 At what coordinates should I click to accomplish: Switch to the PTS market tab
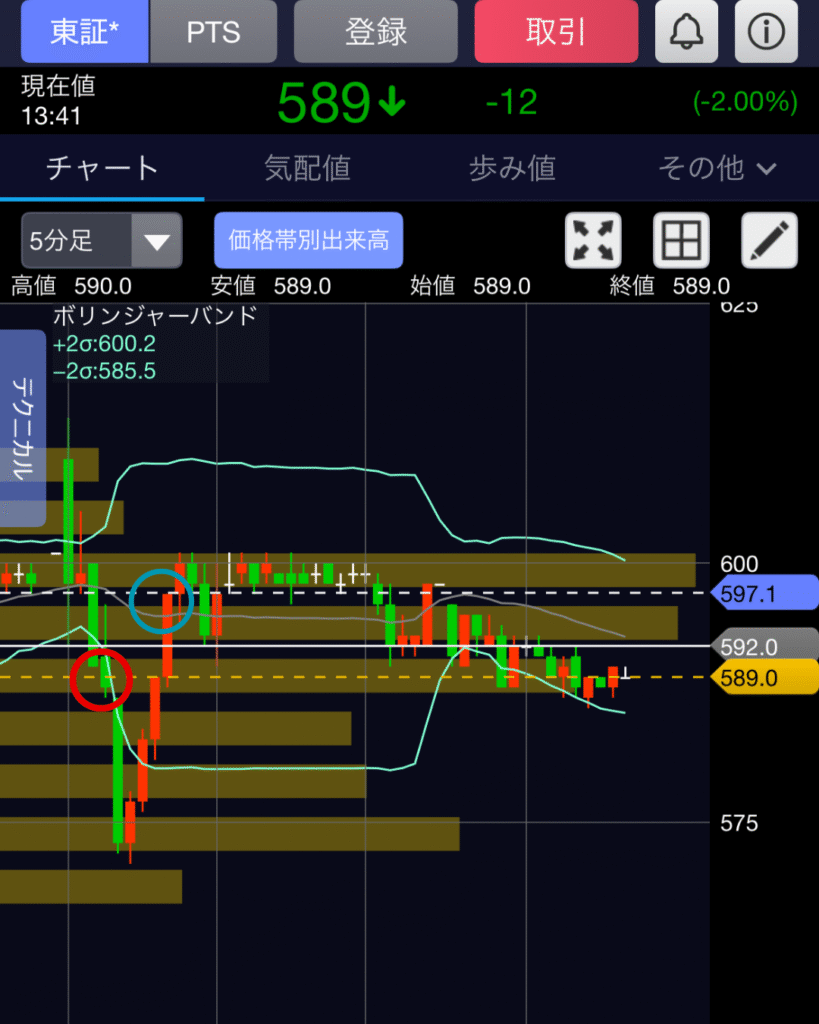[x=213, y=31]
